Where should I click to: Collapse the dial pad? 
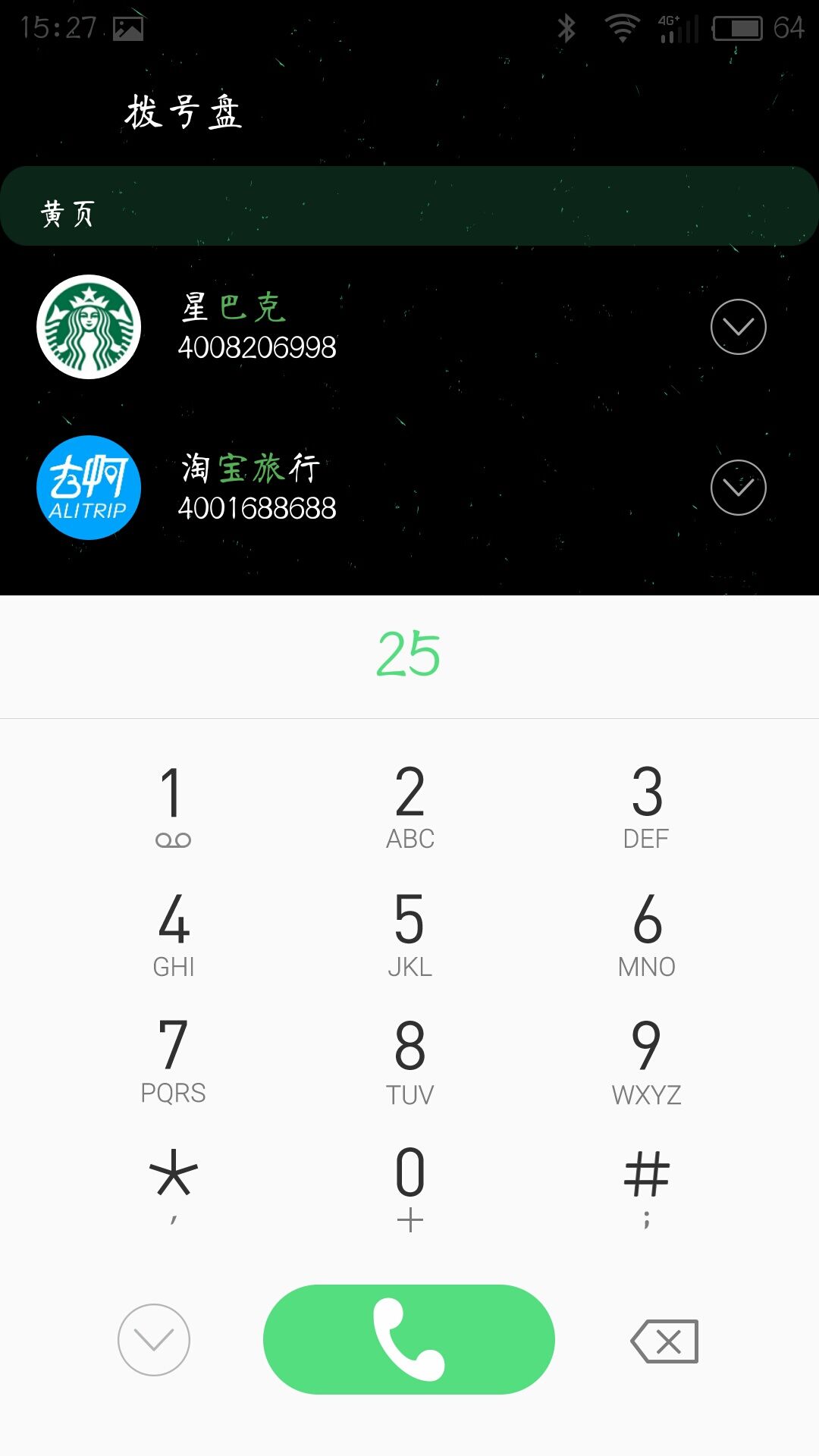[154, 1339]
